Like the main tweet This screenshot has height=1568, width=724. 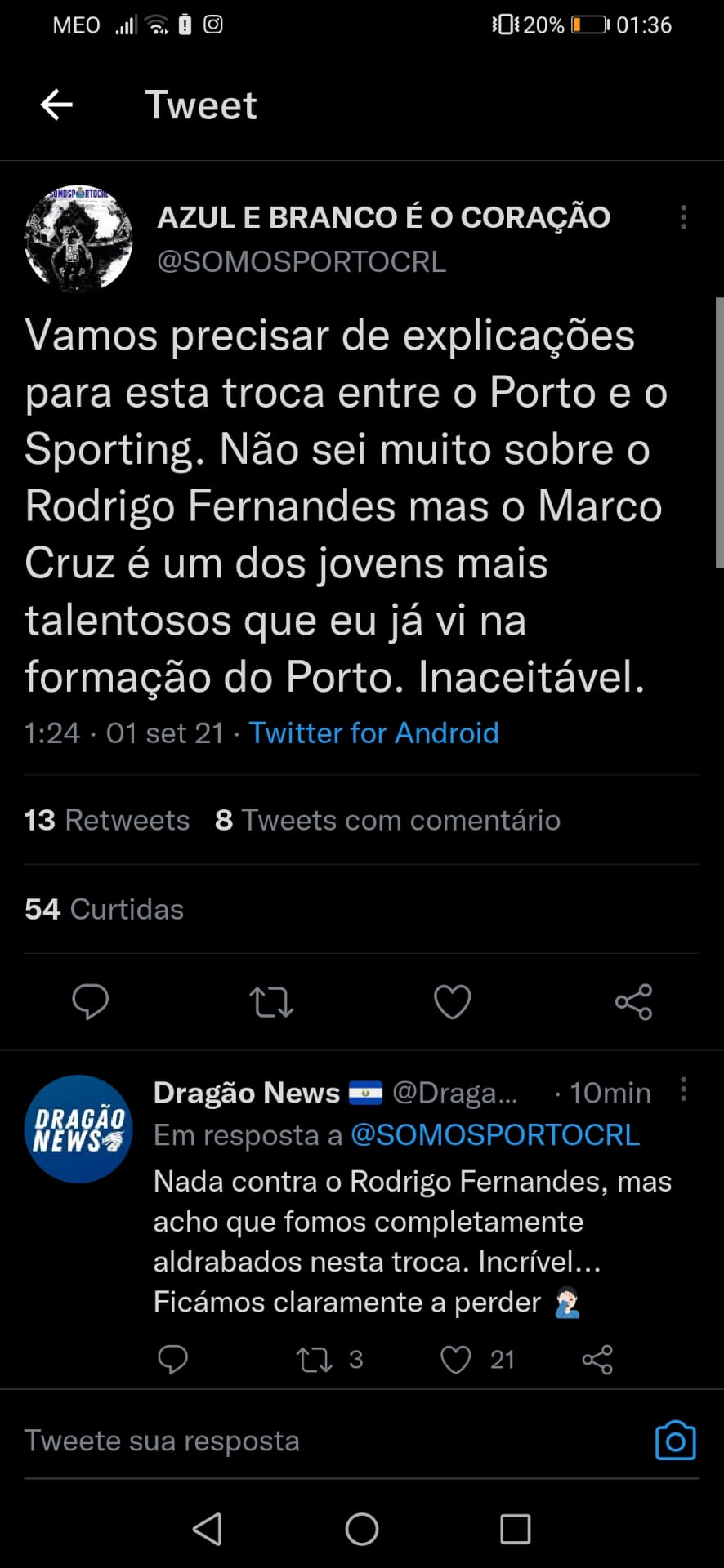452,1002
